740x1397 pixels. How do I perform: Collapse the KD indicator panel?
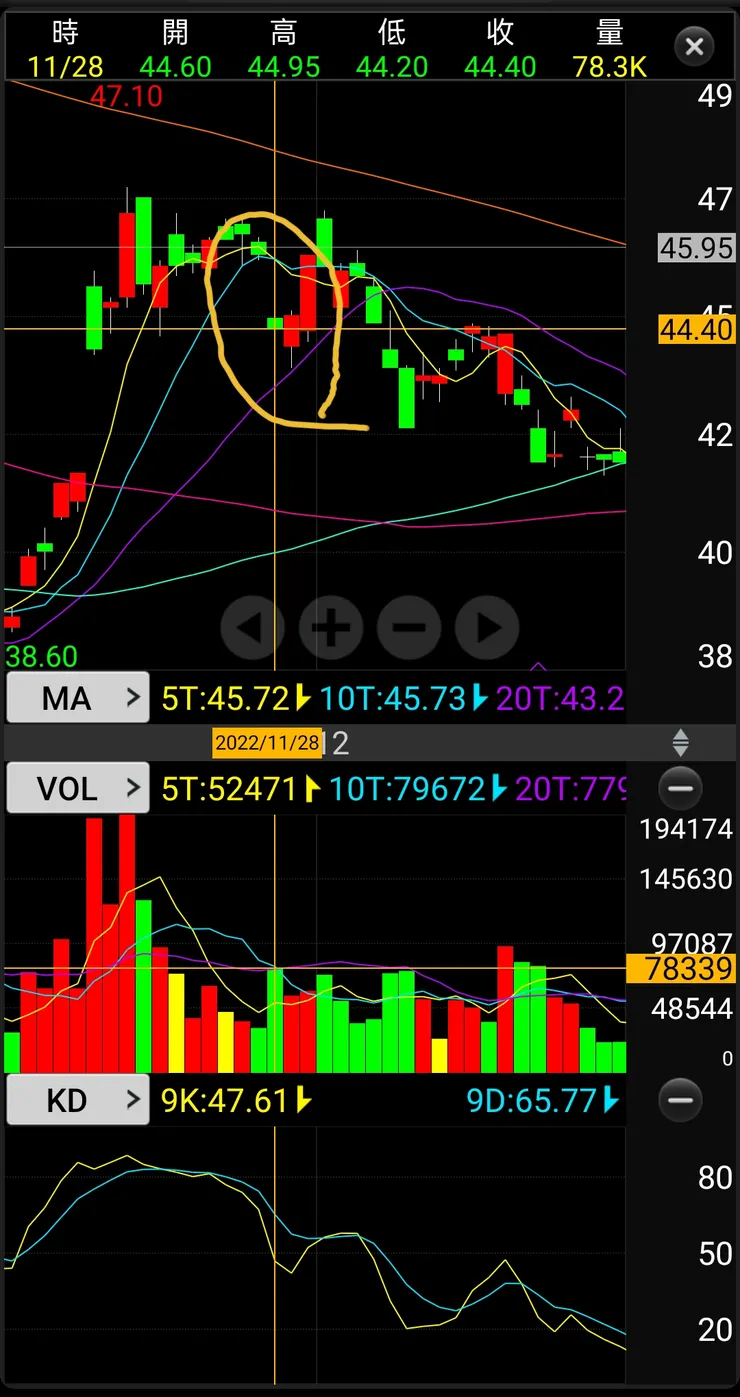680,1101
